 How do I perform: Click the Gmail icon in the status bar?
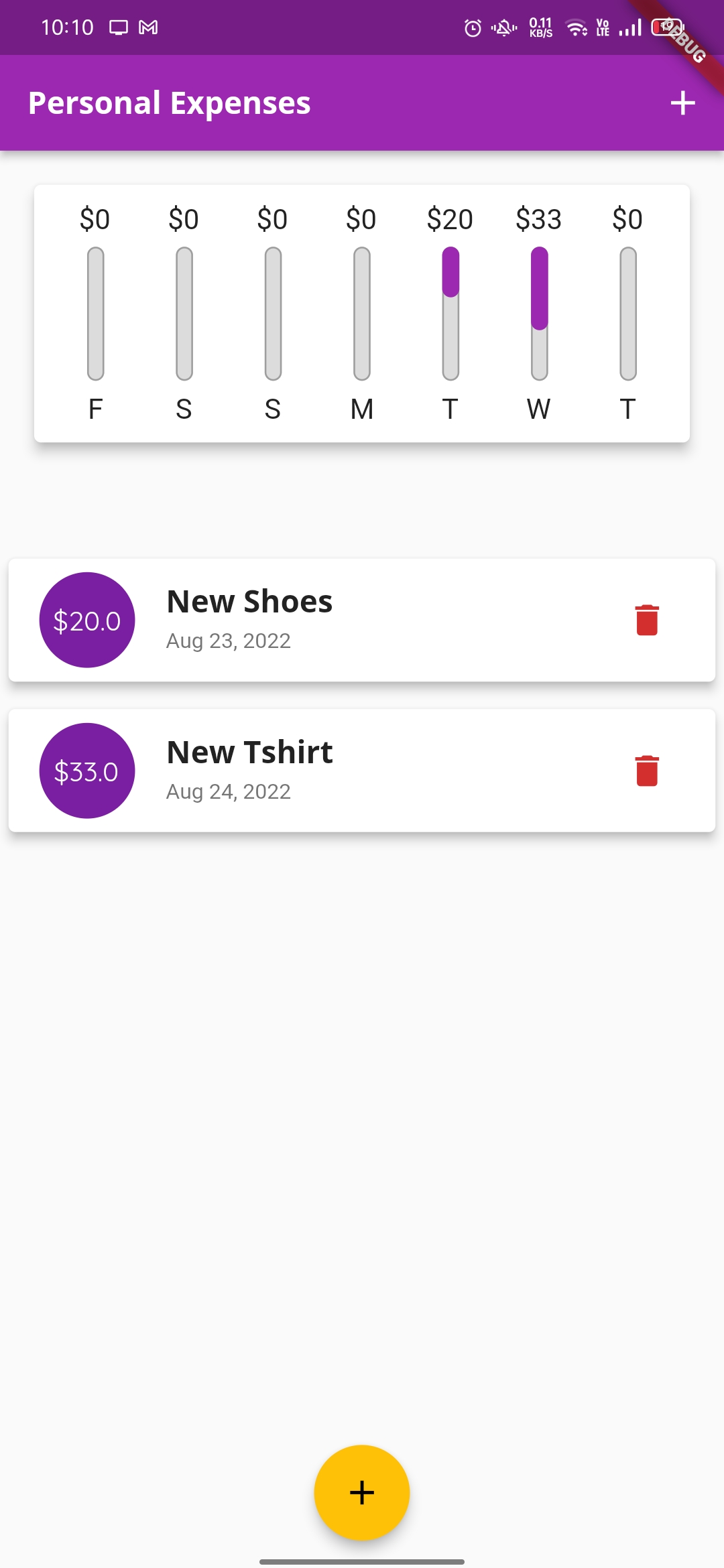[x=147, y=27]
